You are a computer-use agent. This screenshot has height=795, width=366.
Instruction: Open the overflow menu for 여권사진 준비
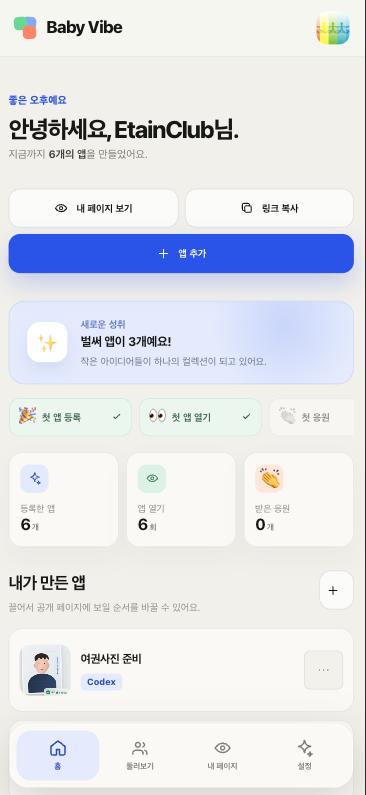click(323, 670)
